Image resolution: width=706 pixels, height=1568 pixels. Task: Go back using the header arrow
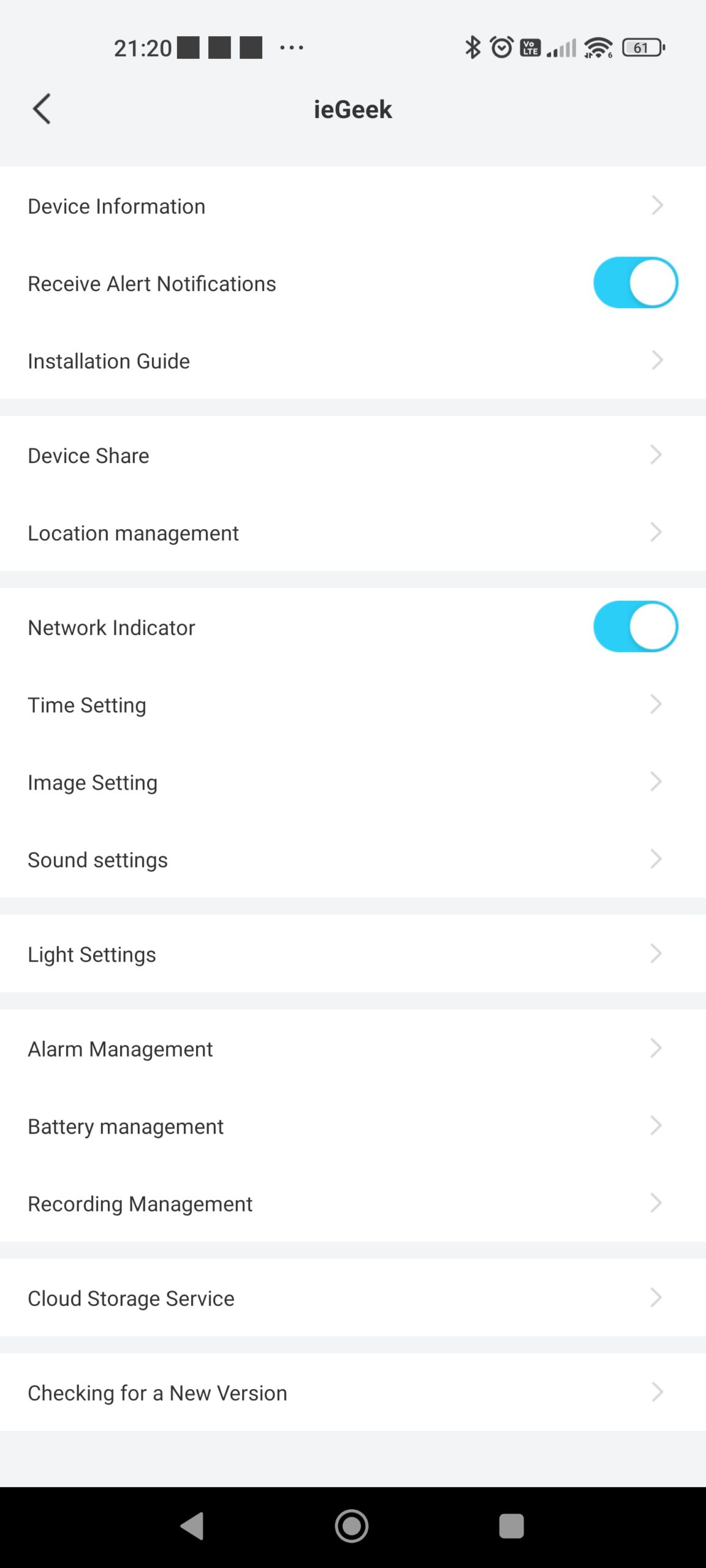[x=42, y=110]
